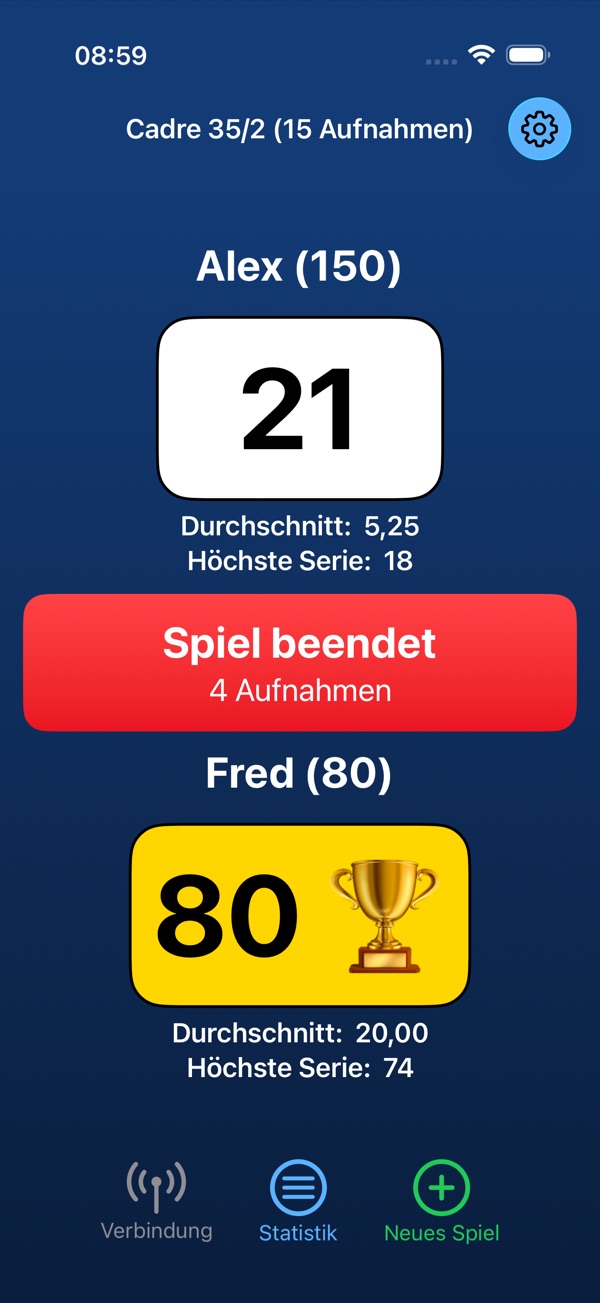Open the Statistik view
Image resolution: width=600 pixels, height=1303 pixels.
(x=298, y=1202)
